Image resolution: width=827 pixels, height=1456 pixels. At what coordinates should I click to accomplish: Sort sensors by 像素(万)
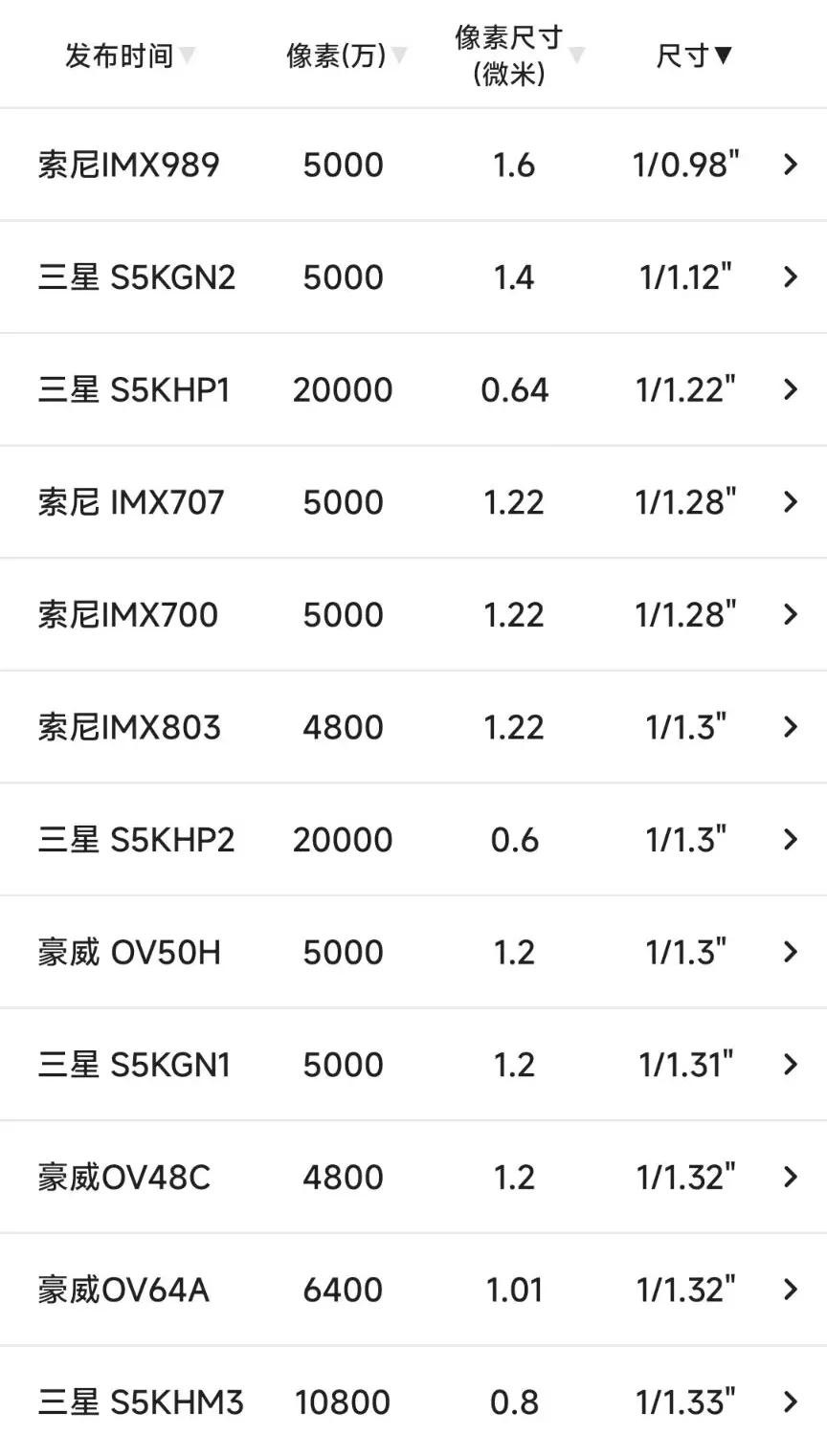(346, 55)
